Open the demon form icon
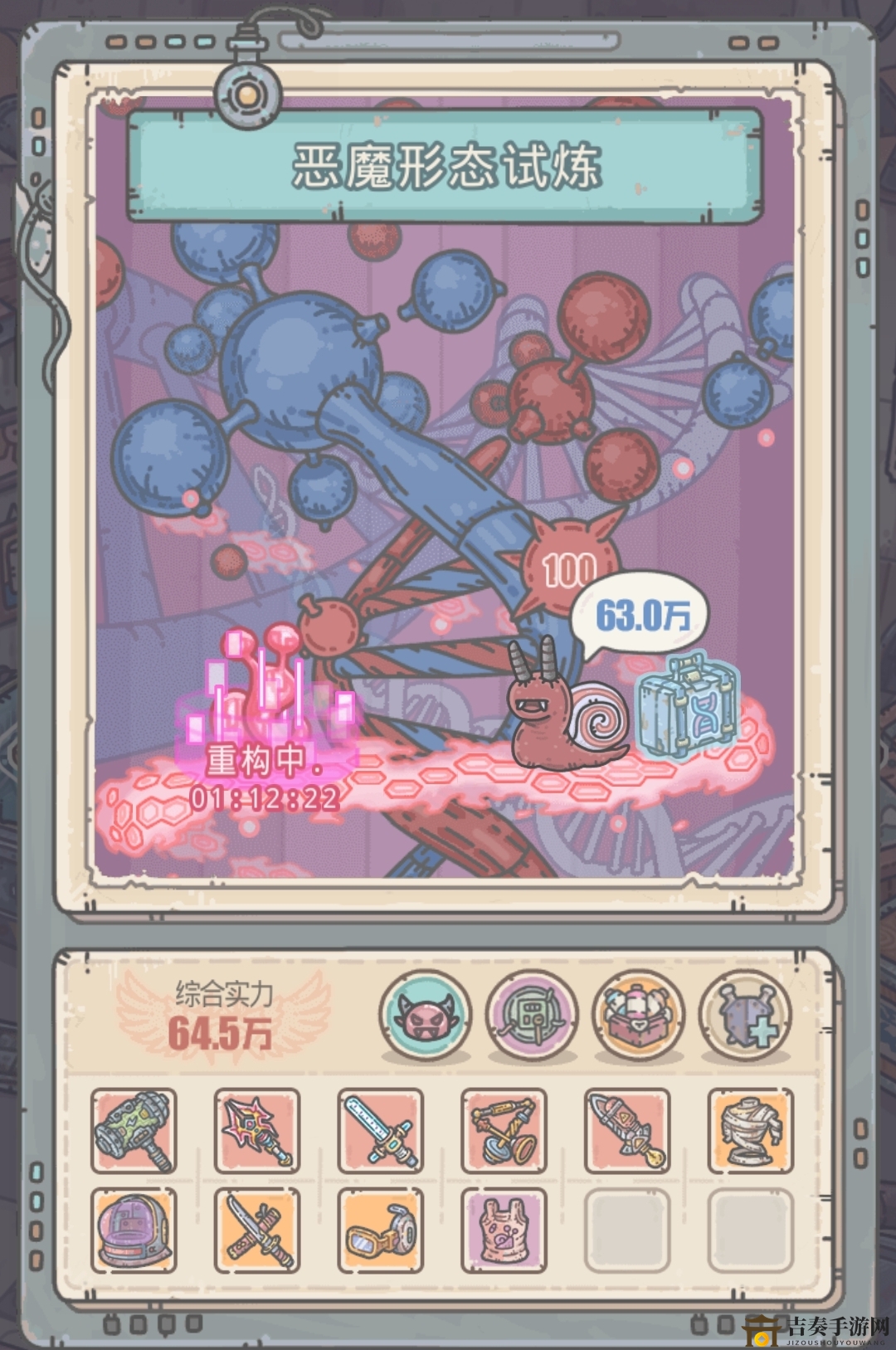 tap(426, 1014)
